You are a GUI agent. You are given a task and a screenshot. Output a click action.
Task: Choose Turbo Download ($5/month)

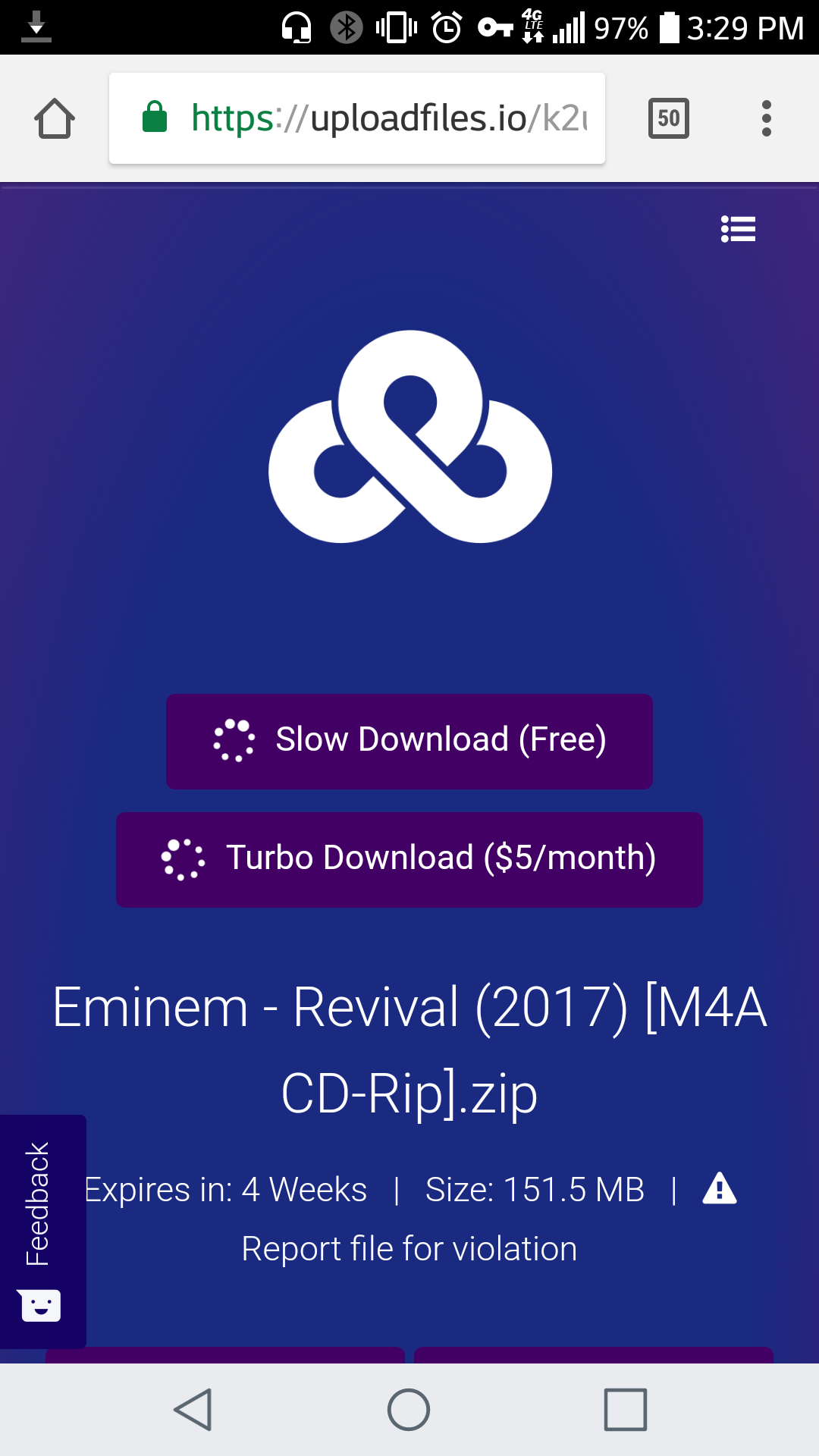[409, 859]
